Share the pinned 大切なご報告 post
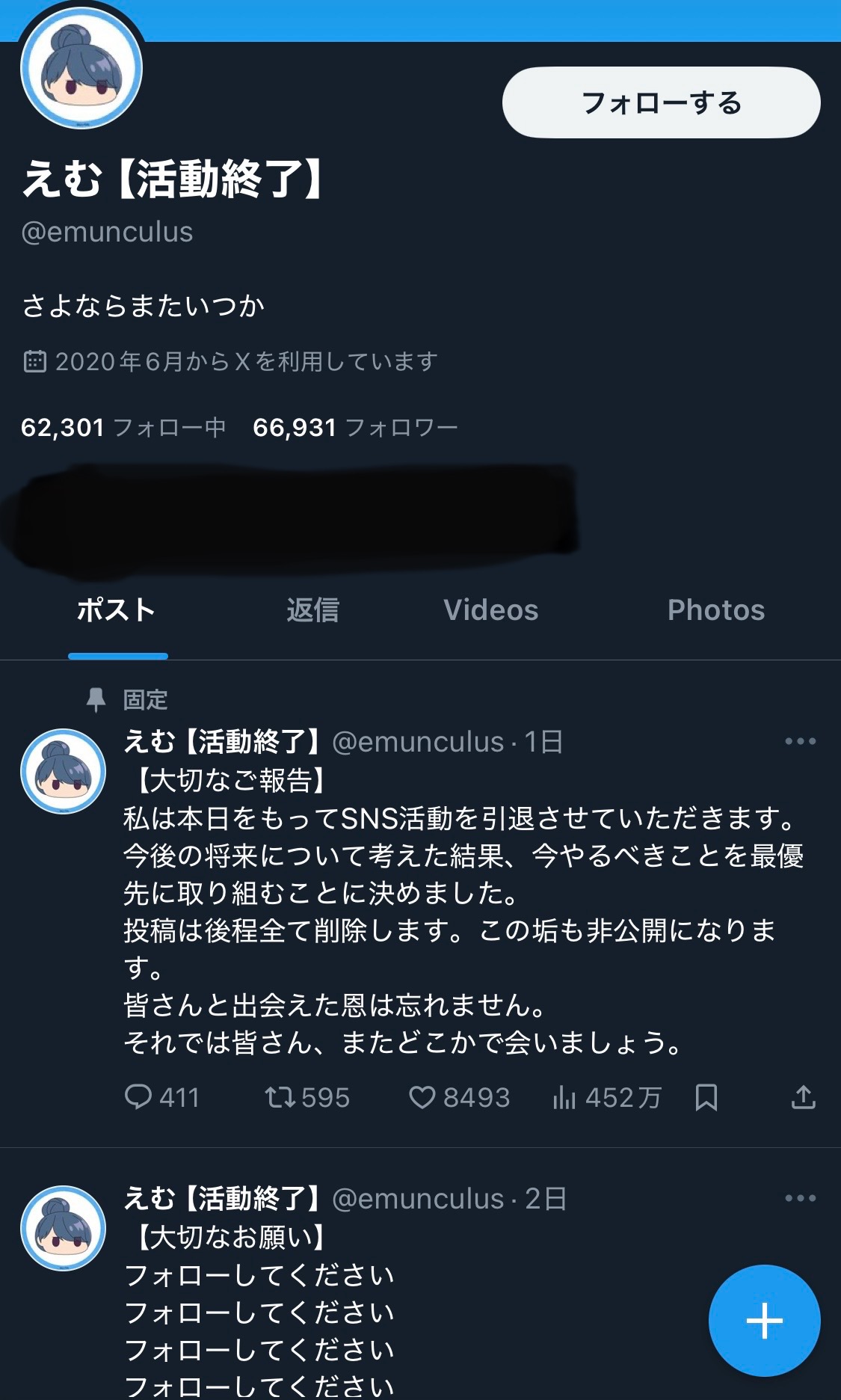841x1400 pixels. (x=803, y=1097)
